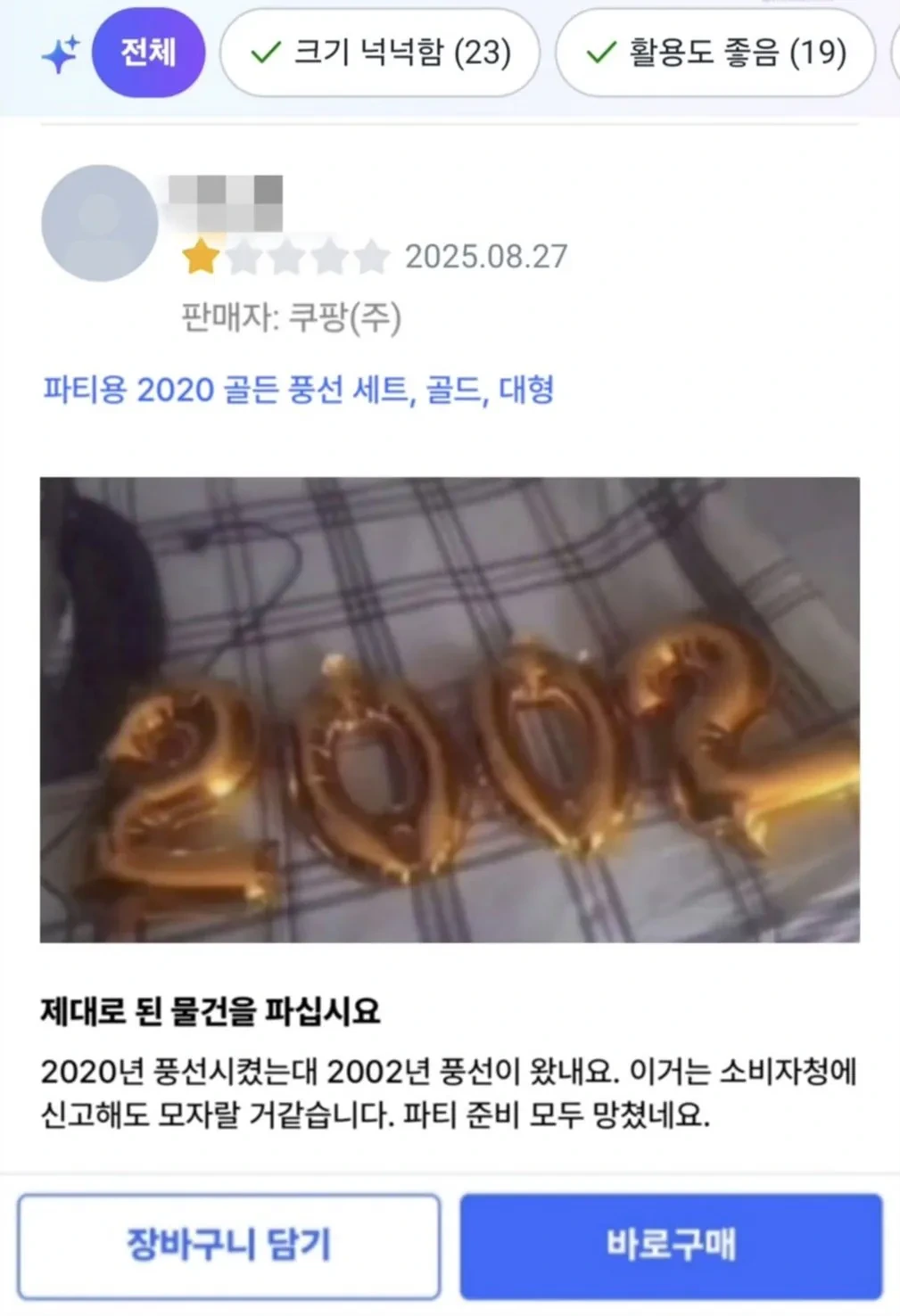Tap 장바구니 담기 to add to cart
This screenshot has height=1316, width=900.
229,1245
